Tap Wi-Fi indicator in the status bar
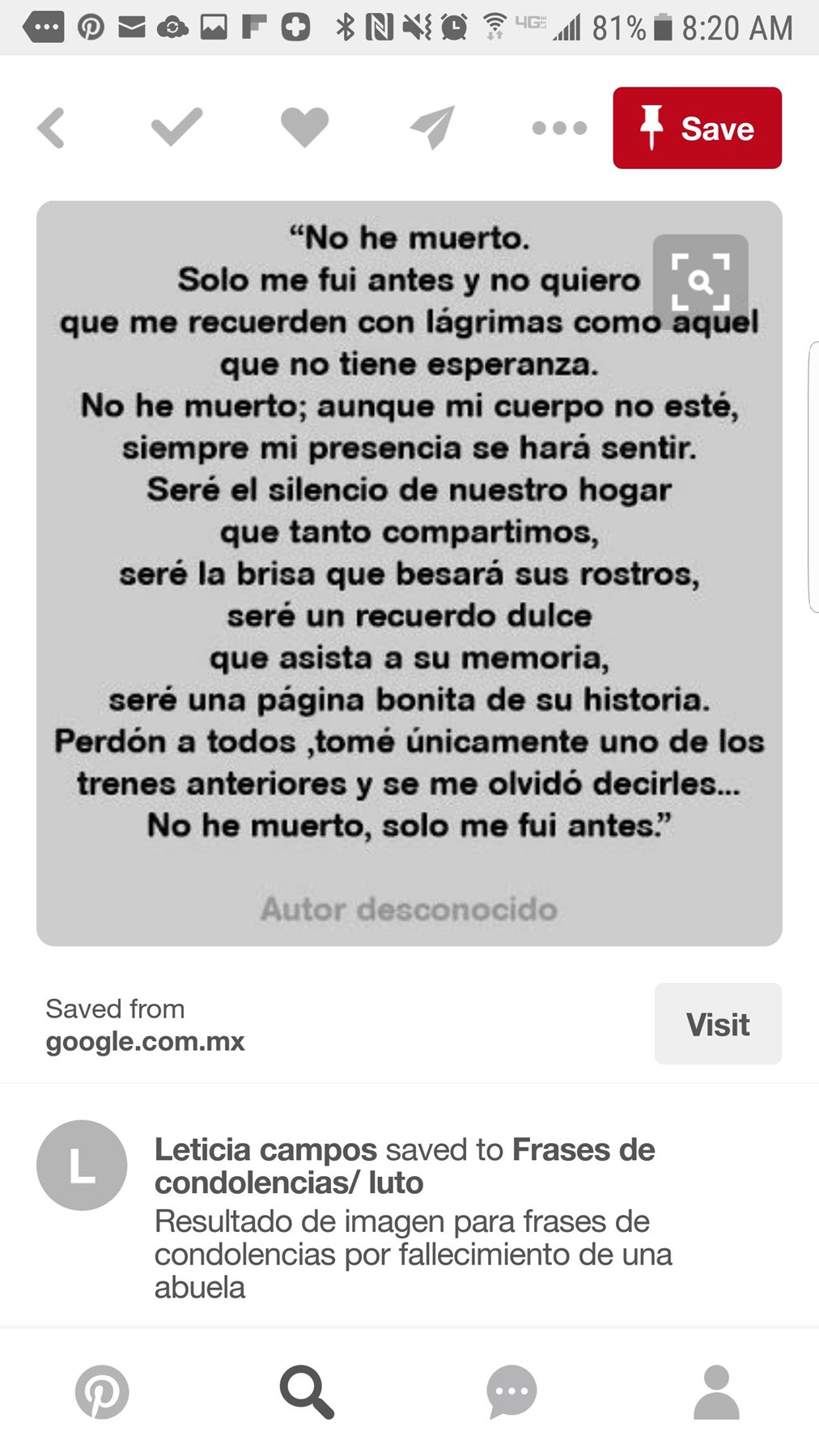The image size is (819, 1456). point(494,27)
